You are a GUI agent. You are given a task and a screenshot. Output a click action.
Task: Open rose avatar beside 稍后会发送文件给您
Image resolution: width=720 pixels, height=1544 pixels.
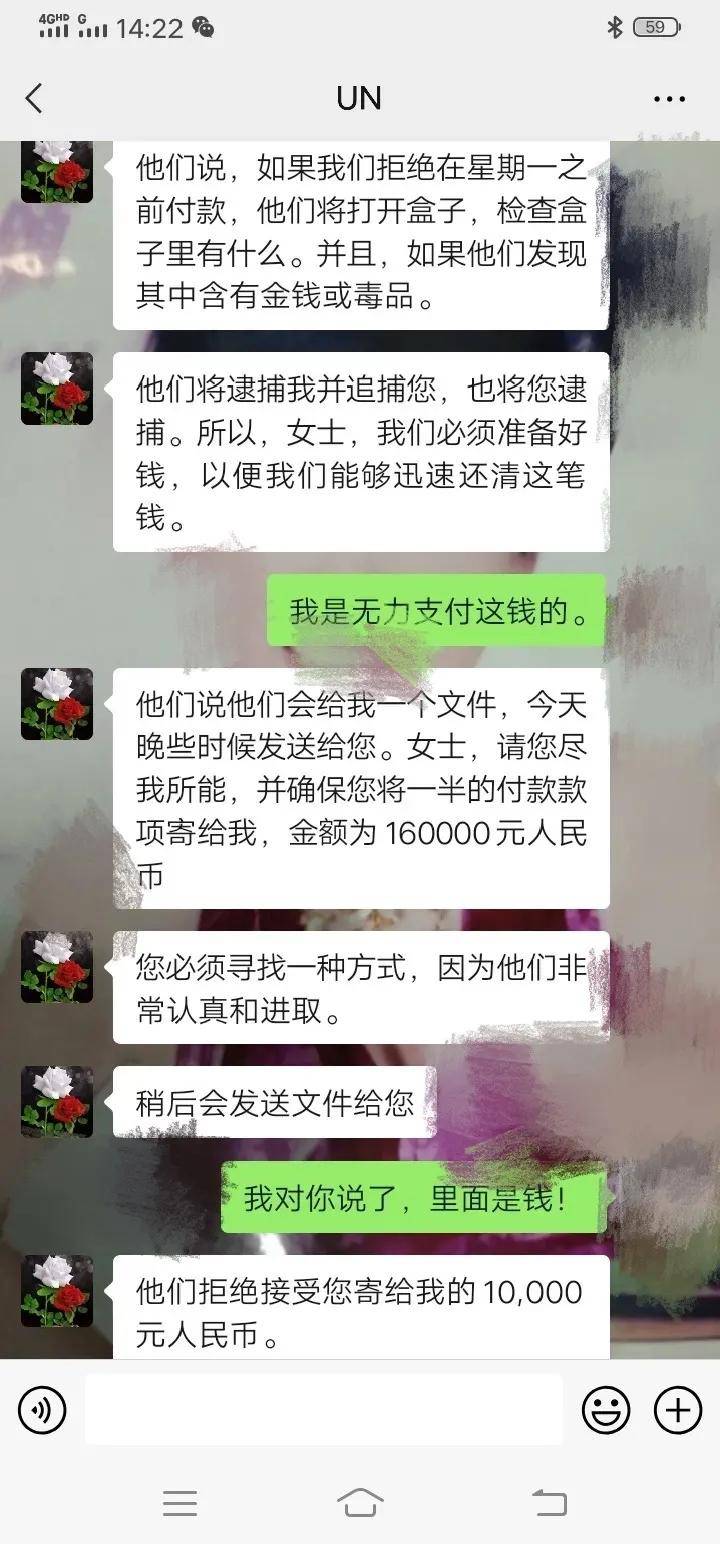tap(57, 1101)
